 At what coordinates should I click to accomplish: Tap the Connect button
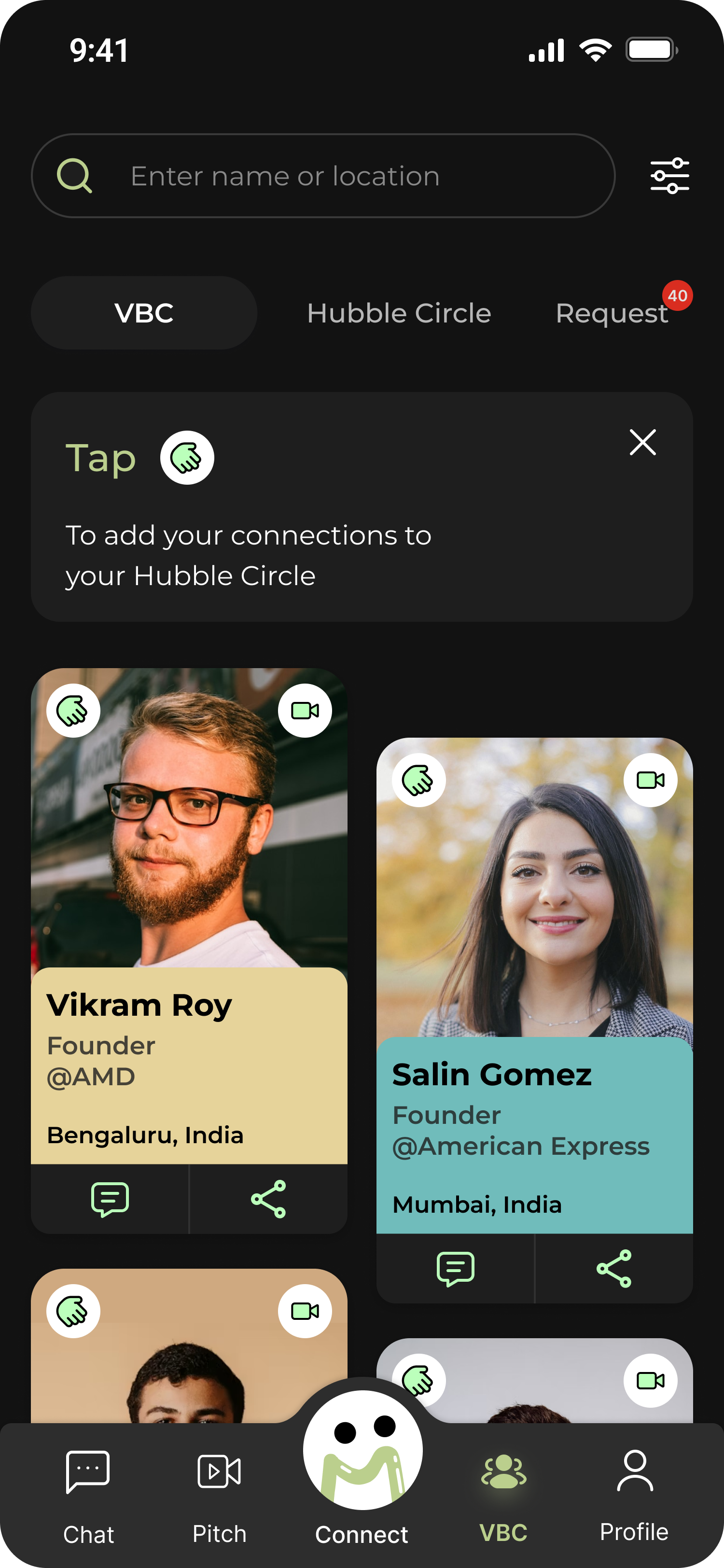[362, 1461]
